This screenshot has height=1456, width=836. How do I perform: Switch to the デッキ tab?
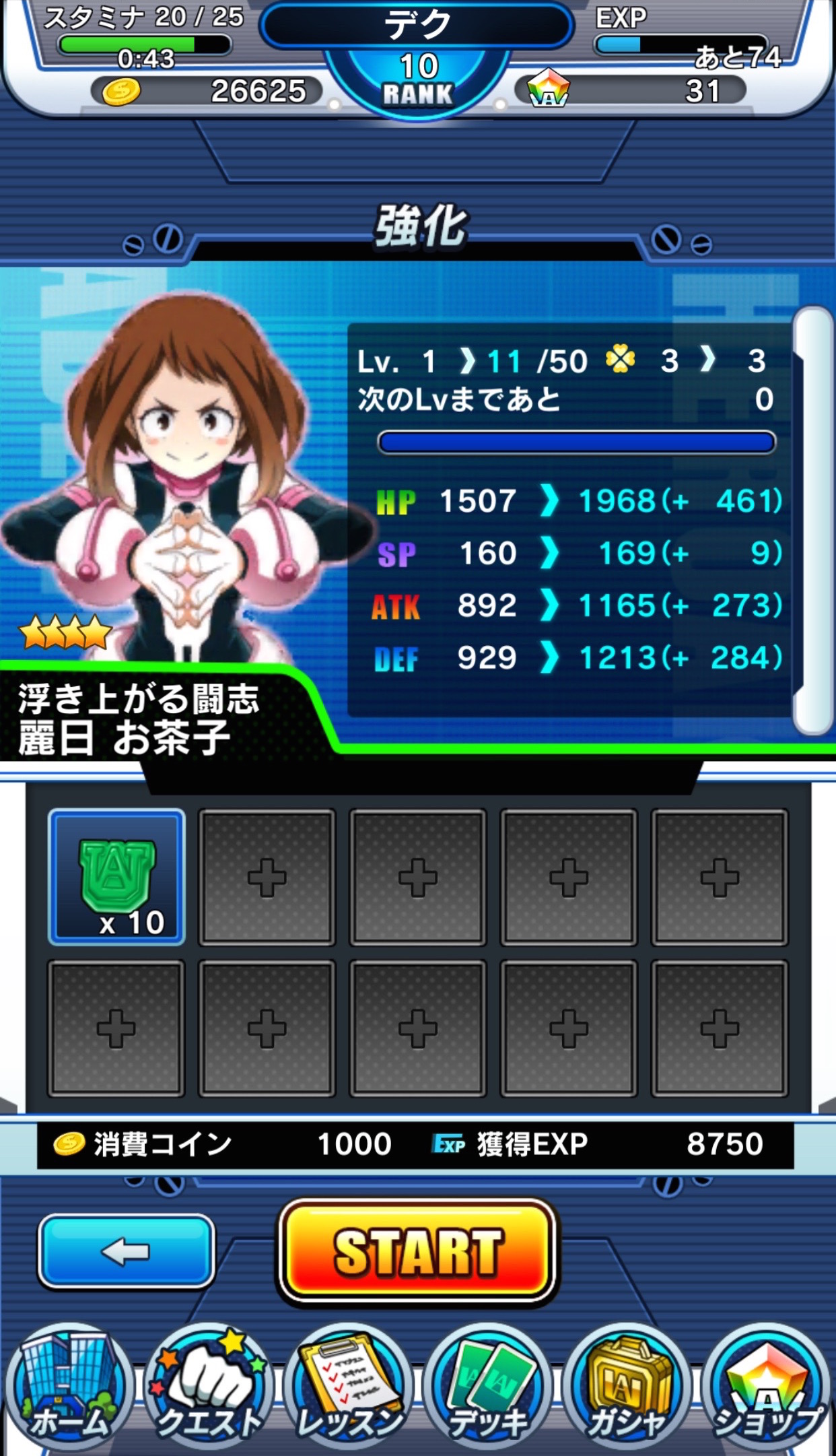click(x=488, y=1387)
